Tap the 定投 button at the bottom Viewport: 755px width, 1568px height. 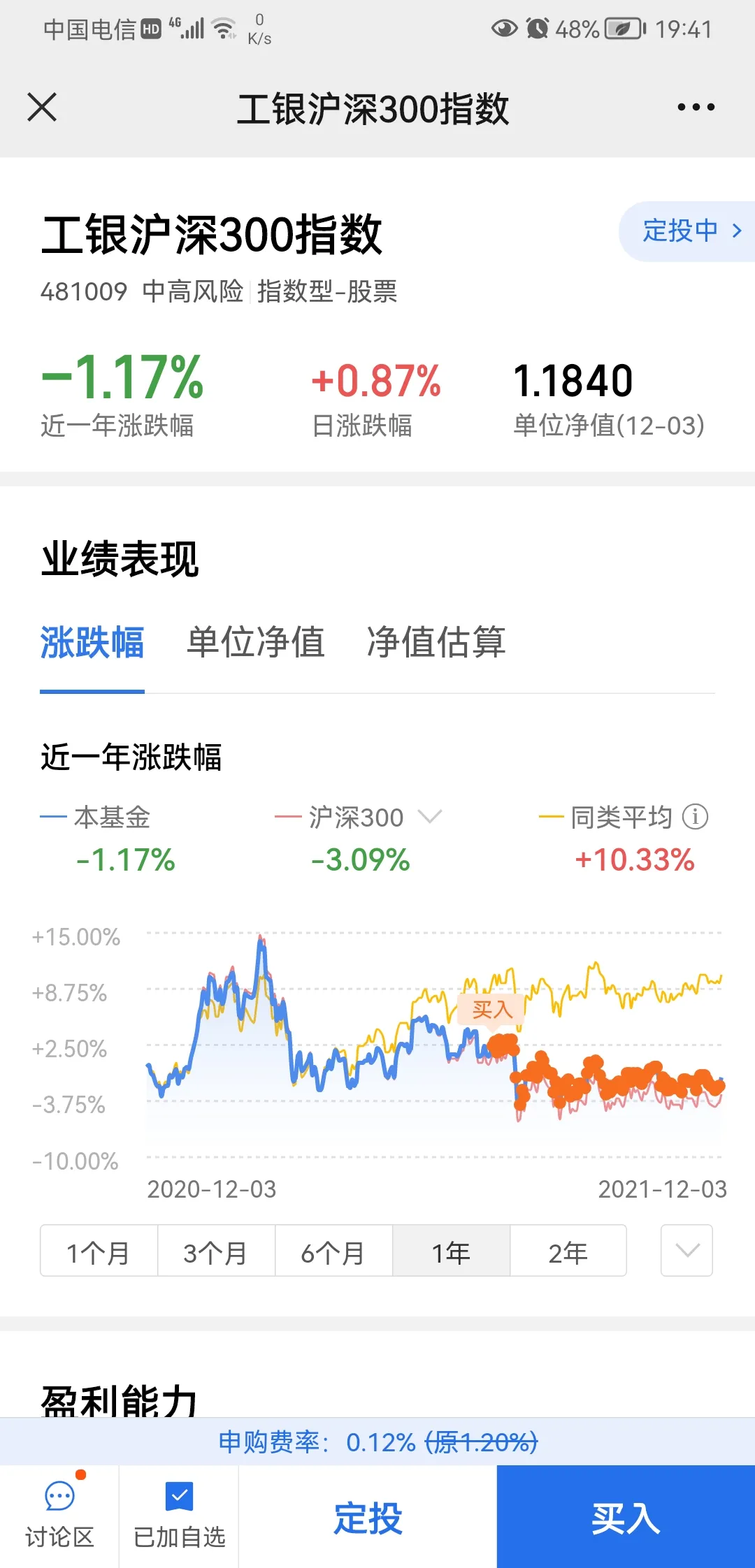(368, 1518)
